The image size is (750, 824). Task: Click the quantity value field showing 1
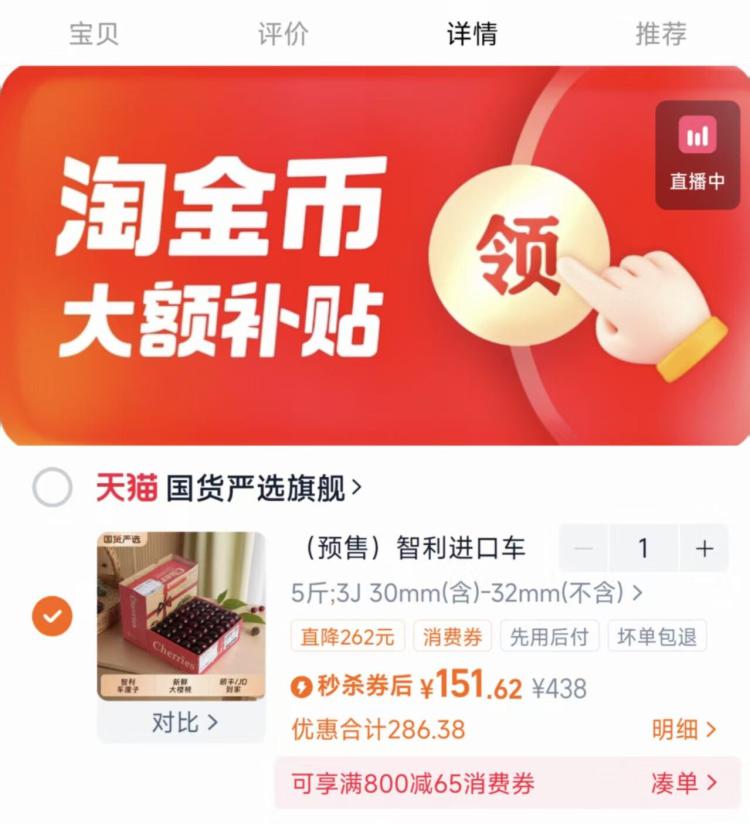click(x=643, y=548)
